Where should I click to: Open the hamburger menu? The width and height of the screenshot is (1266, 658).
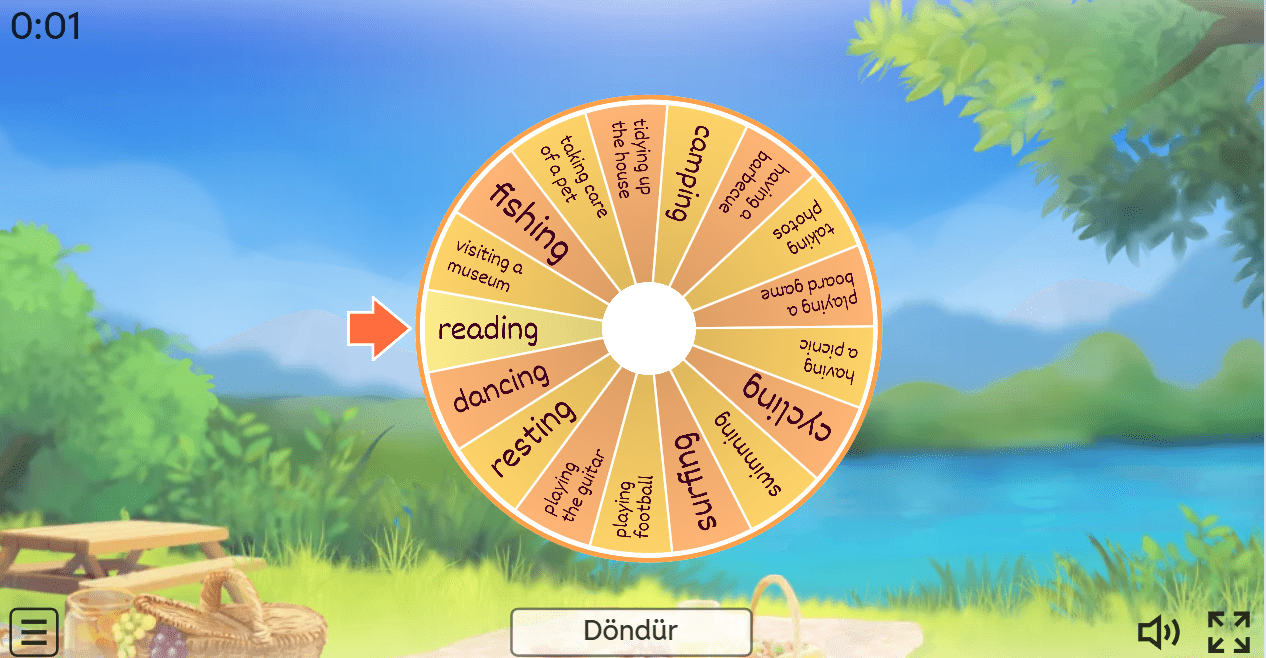pos(34,632)
